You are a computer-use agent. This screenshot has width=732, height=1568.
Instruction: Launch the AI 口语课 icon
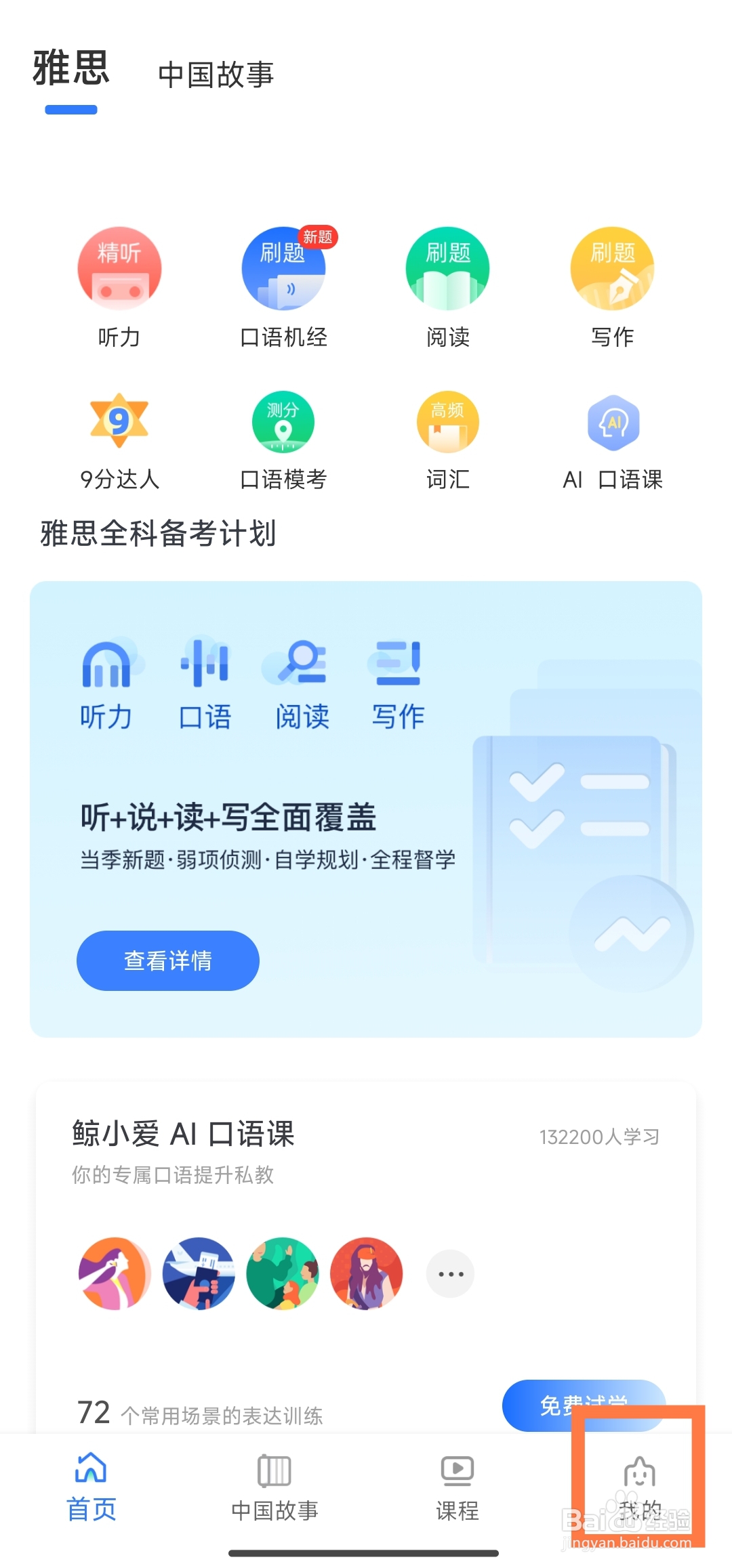tap(612, 422)
